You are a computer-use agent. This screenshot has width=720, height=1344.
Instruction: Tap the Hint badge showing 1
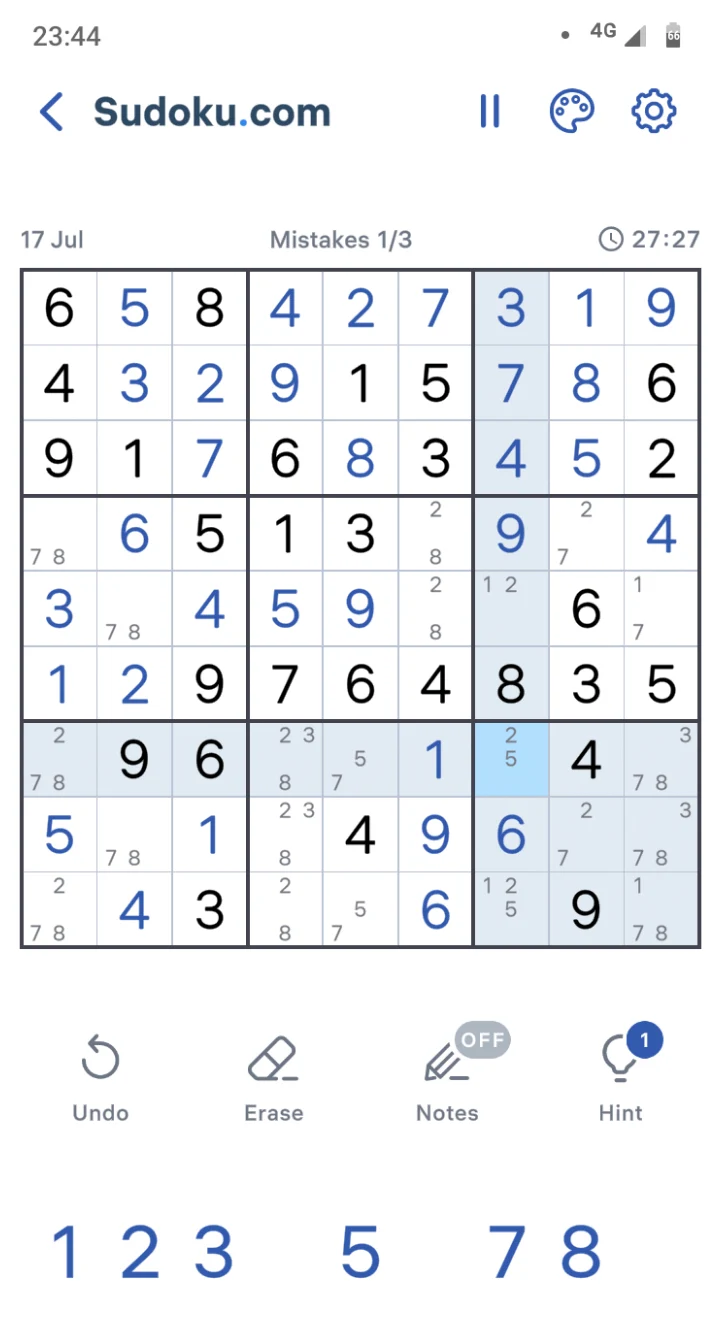645,1040
